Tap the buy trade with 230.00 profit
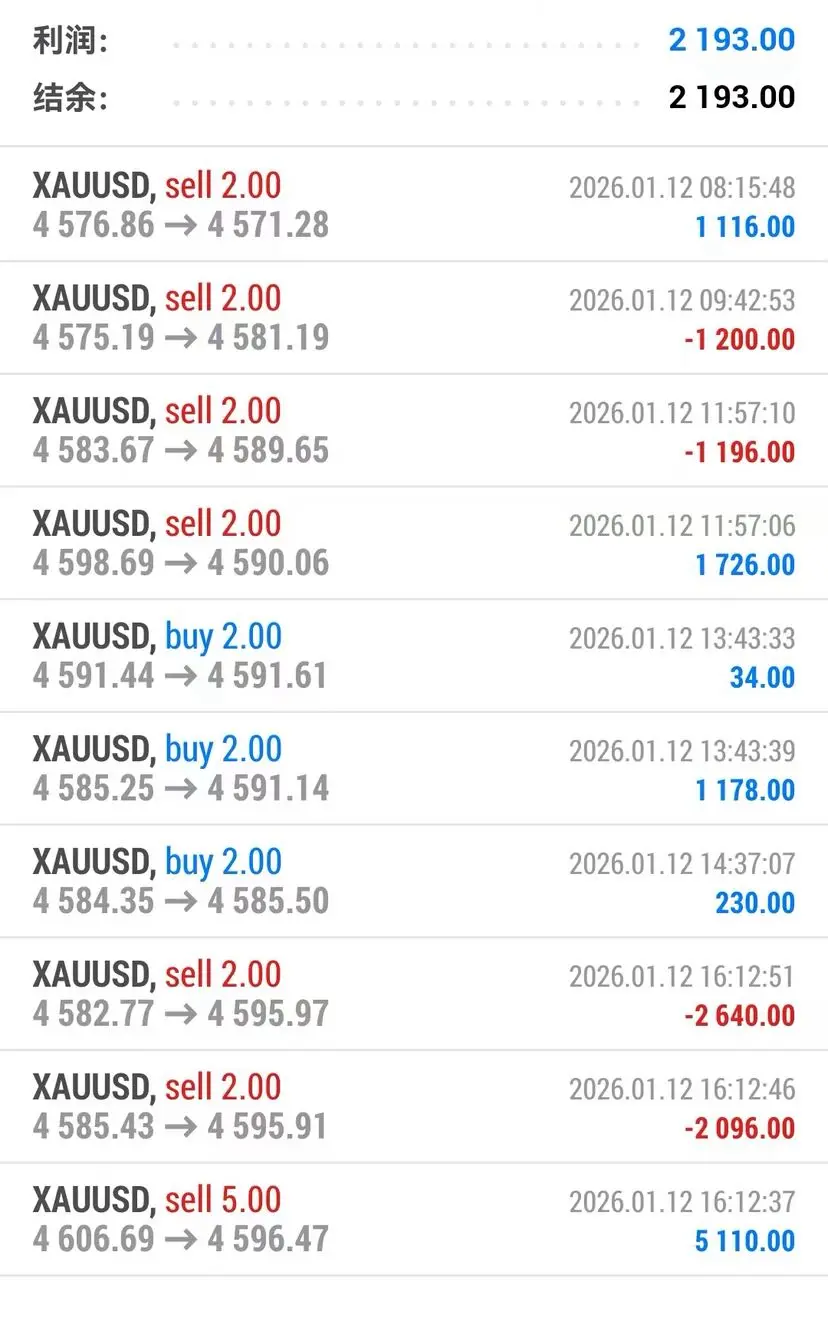Viewport: 828px width, 1344px height. click(414, 883)
